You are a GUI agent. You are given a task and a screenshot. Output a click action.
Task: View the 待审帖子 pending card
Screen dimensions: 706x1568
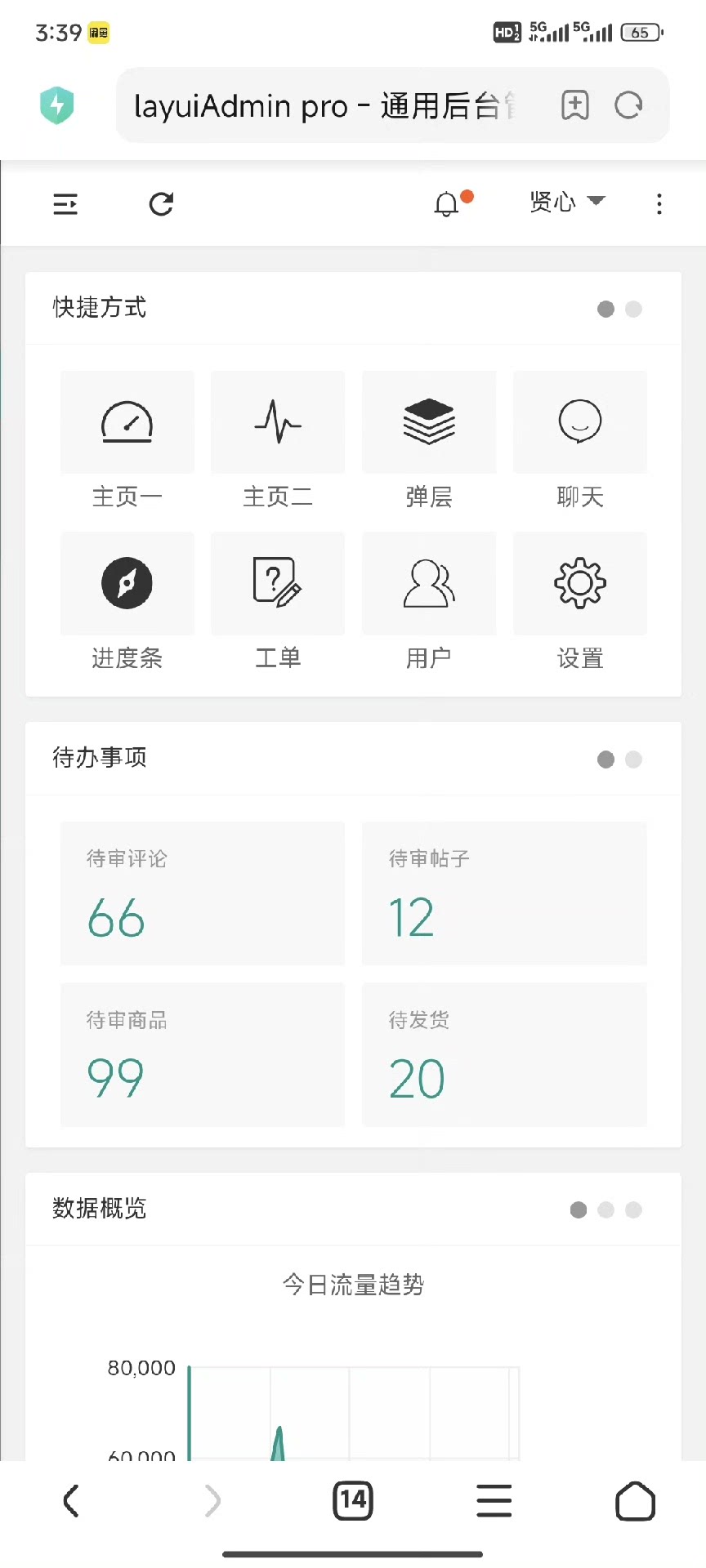coord(504,893)
